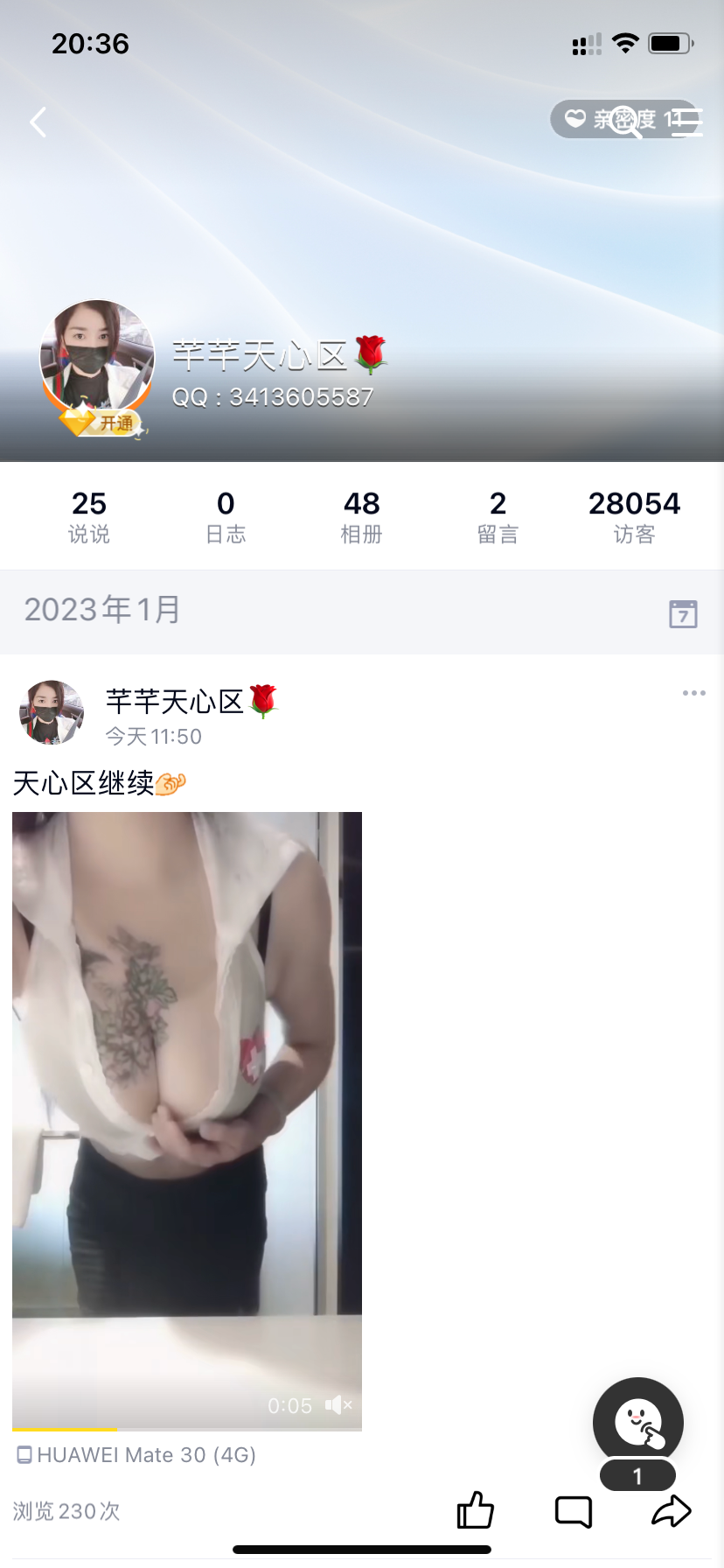Comment on the post
The height and width of the screenshot is (1568, 724).
pyautogui.click(x=574, y=1511)
